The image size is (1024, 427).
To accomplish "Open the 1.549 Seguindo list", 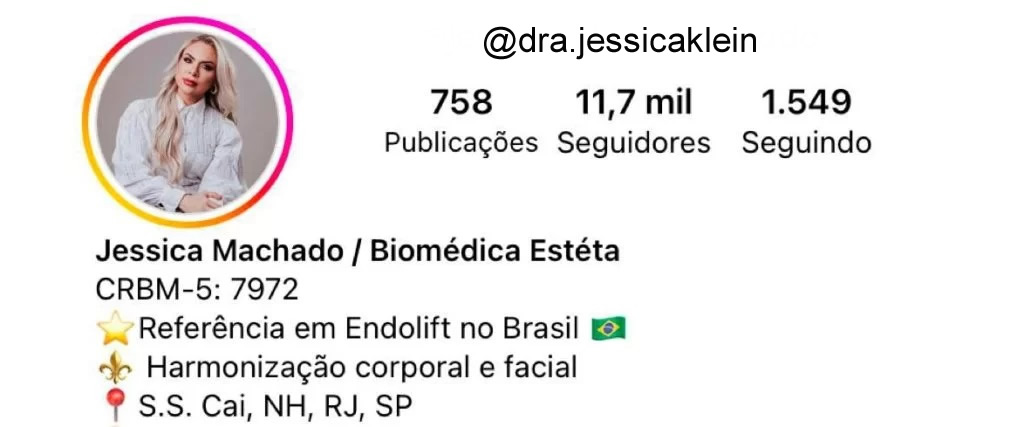I will [806, 122].
